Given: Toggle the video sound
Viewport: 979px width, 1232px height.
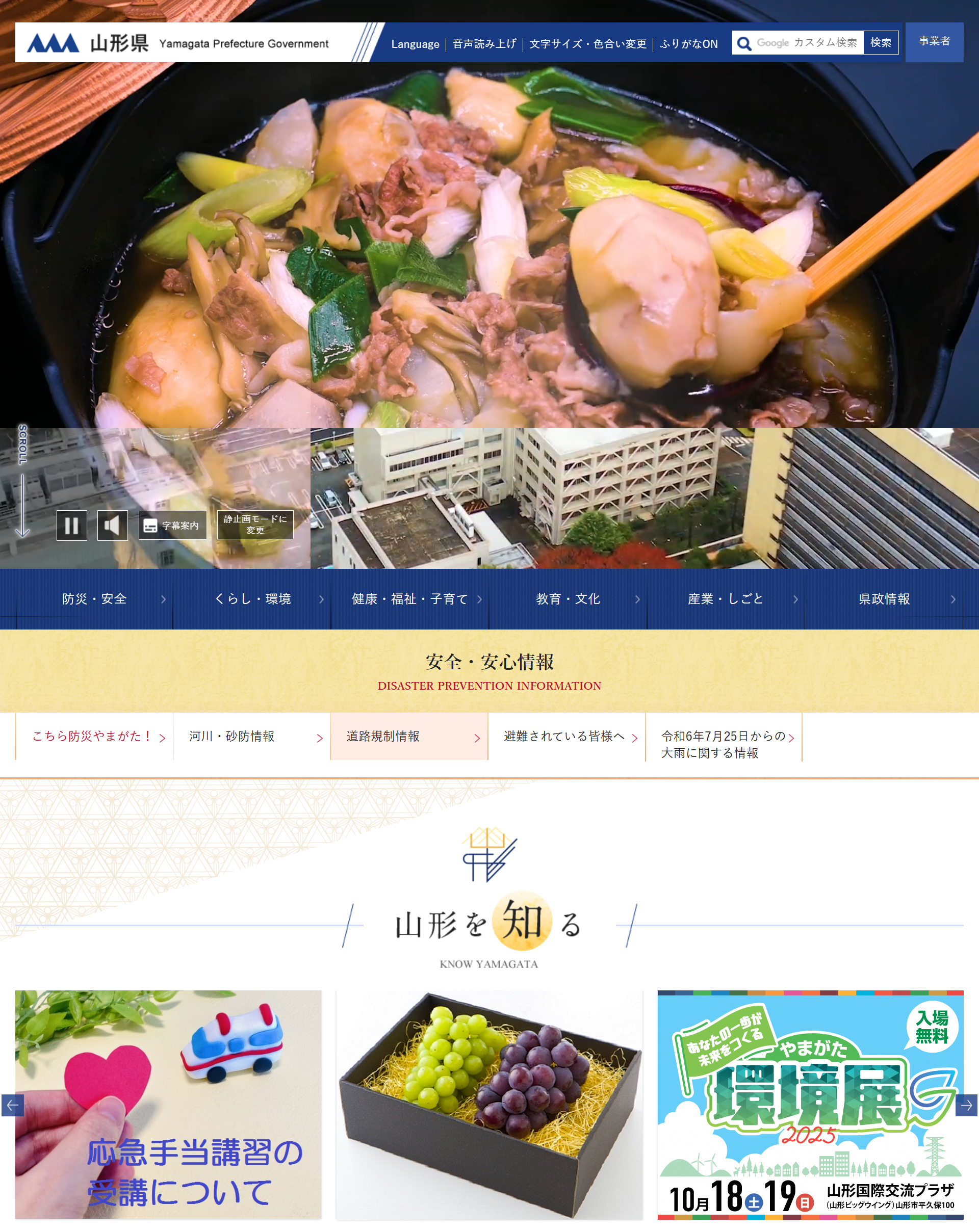Looking at the screenshot, I should pos(112,525).
